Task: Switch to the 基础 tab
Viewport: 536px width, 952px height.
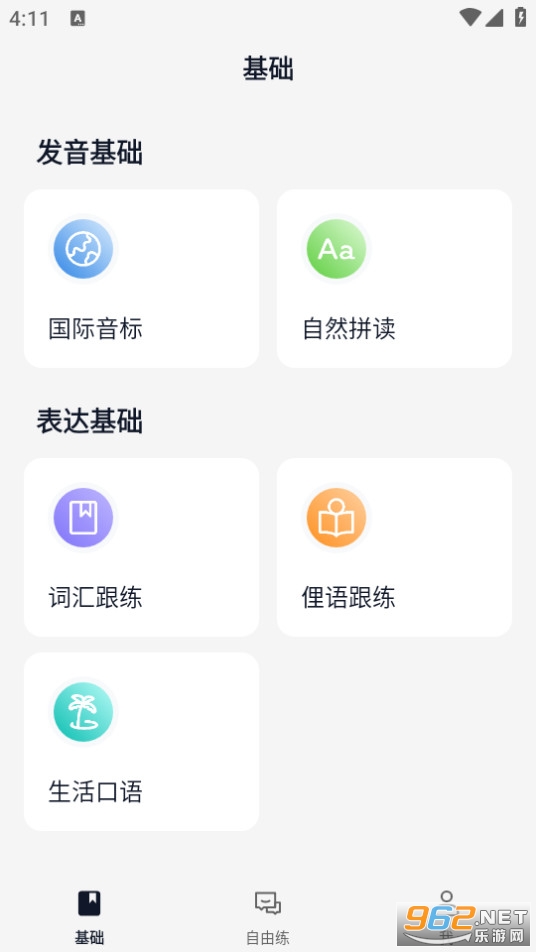Action: coord(89,917)
